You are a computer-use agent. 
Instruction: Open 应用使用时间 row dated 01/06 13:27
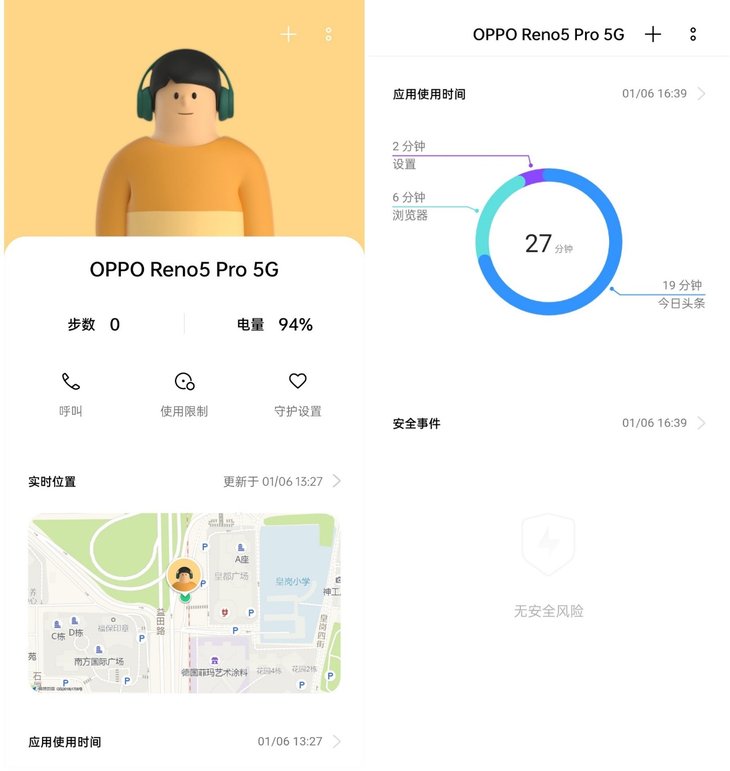(185, 742)
